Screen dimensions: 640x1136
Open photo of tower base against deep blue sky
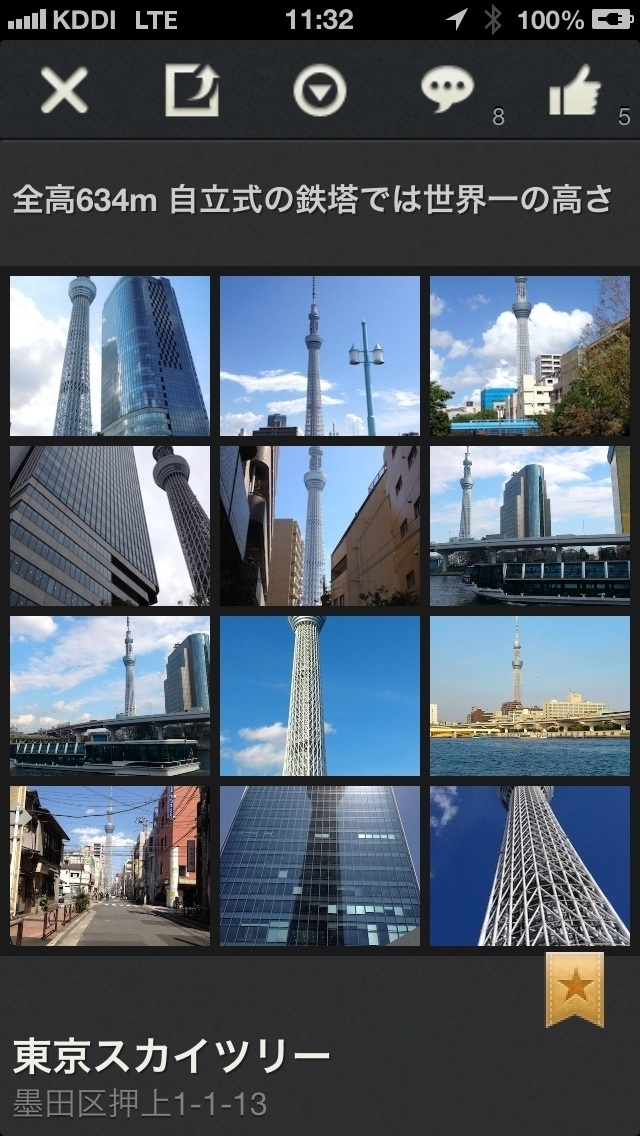320,696
